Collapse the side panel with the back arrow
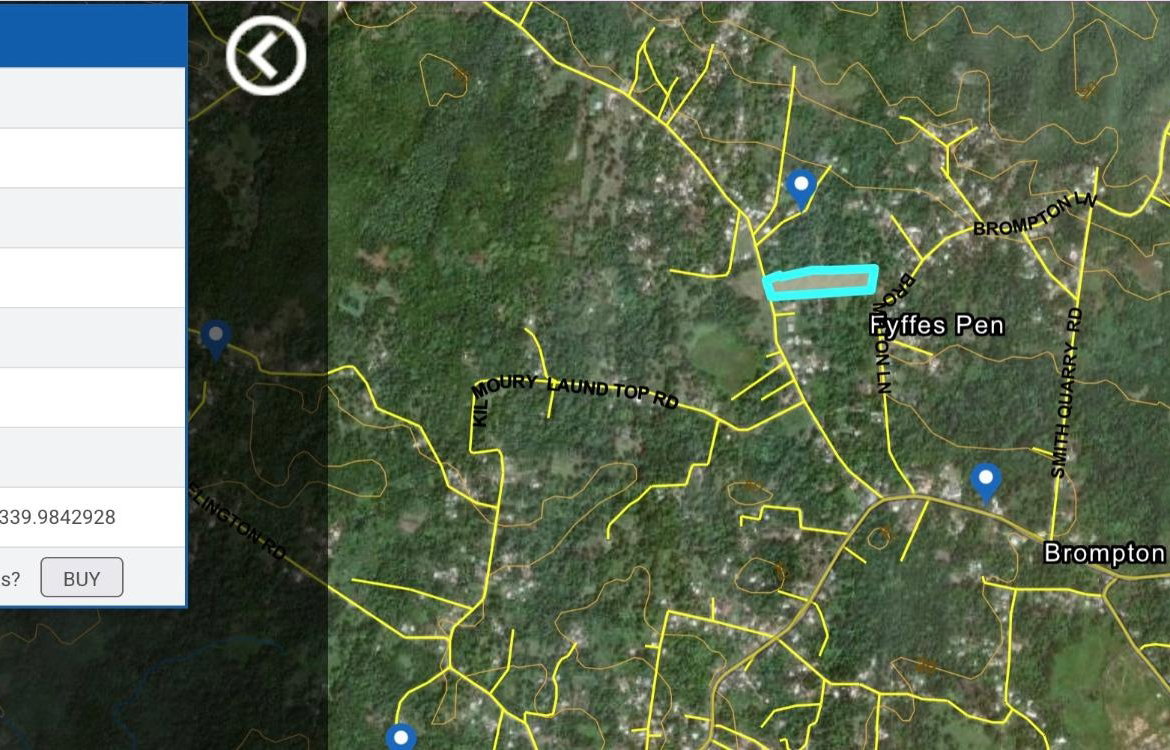 click(x=265, y=56)
